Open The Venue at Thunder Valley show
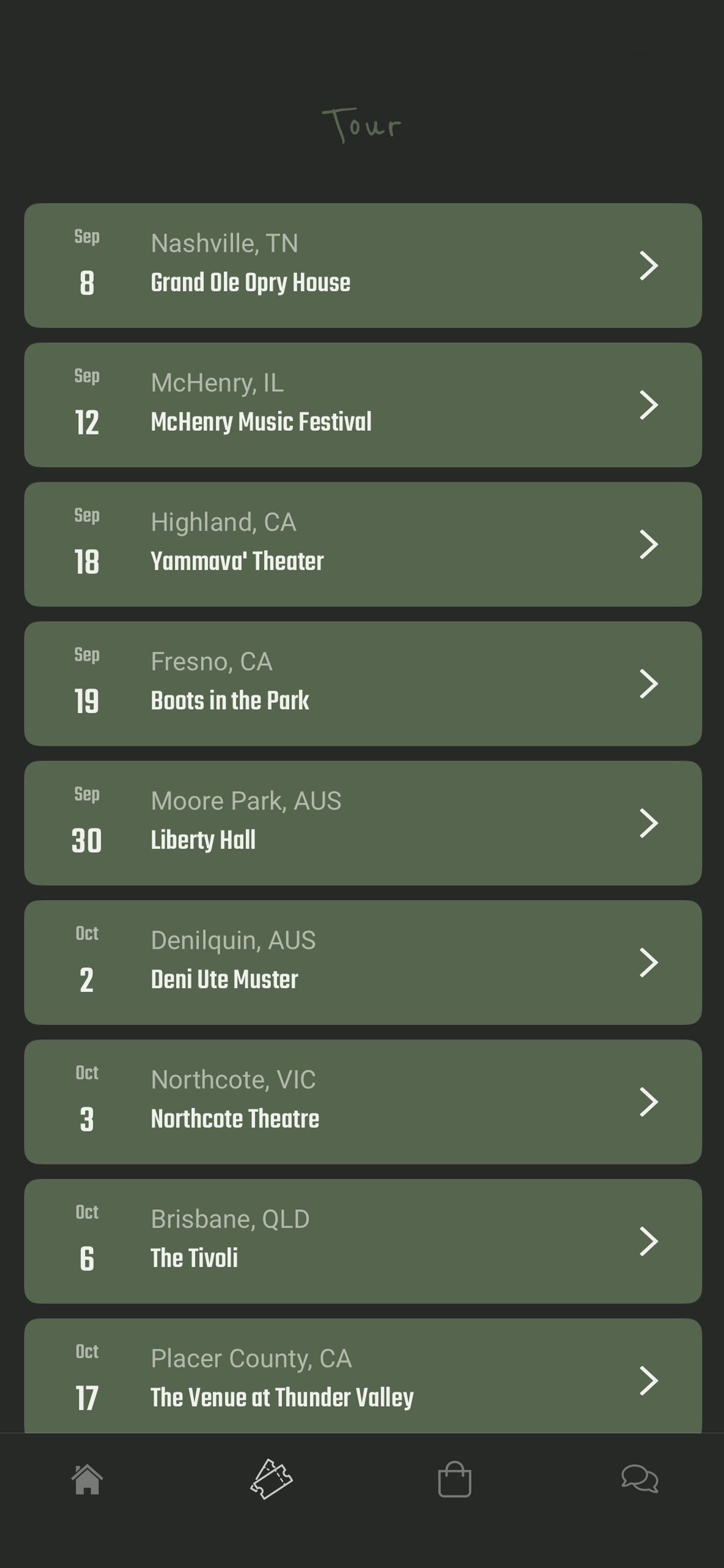Image resolution: width=724 pixels, height=1568 pixels. [x=363, y=1375]
